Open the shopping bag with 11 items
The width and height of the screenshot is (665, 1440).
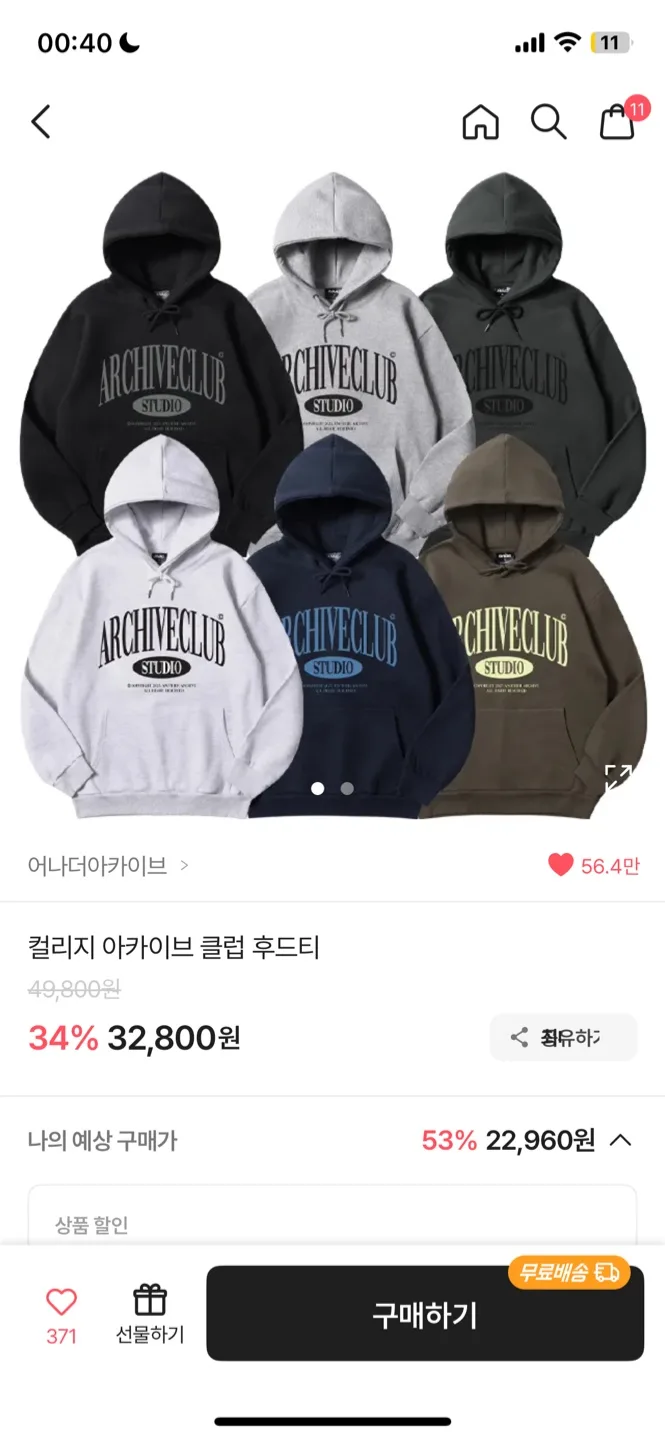(618, 122)
